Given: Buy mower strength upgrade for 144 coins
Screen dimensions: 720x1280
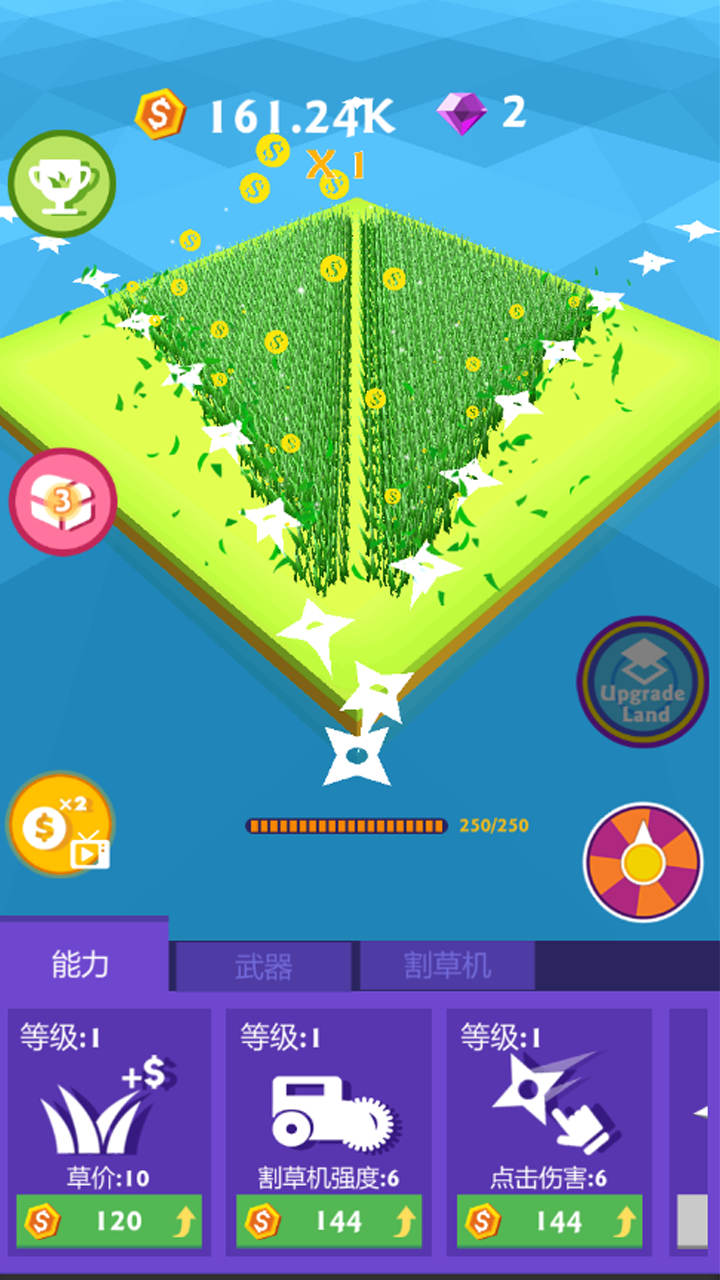Looking at the screenshot, I should 328,1222.
